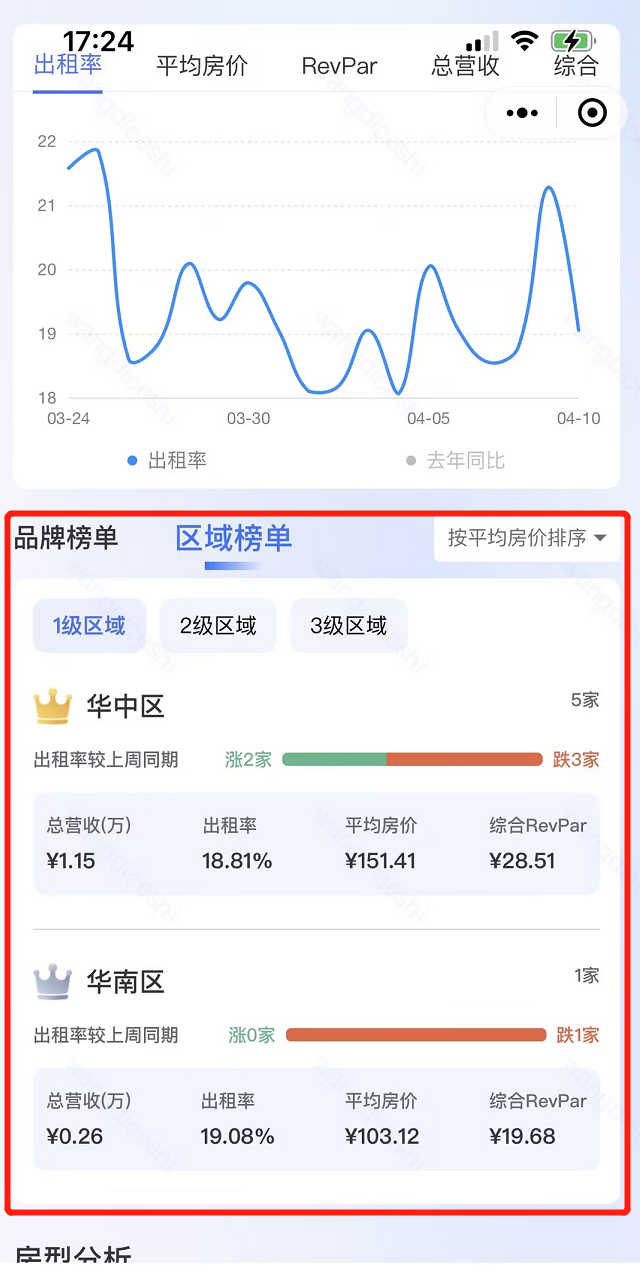Viewport: 644px width, 1271px height.
Task: Open the mini program more-options menu
Action: coord(522,114)
